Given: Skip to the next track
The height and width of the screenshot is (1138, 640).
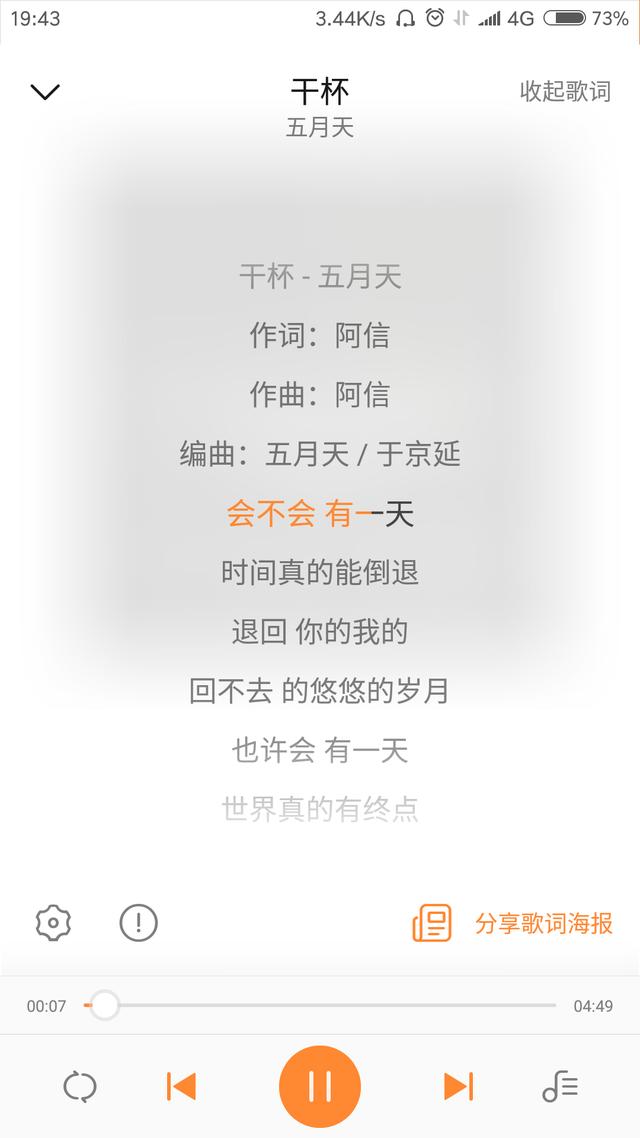Looking at the screenshot, I should click(458, 1086).
